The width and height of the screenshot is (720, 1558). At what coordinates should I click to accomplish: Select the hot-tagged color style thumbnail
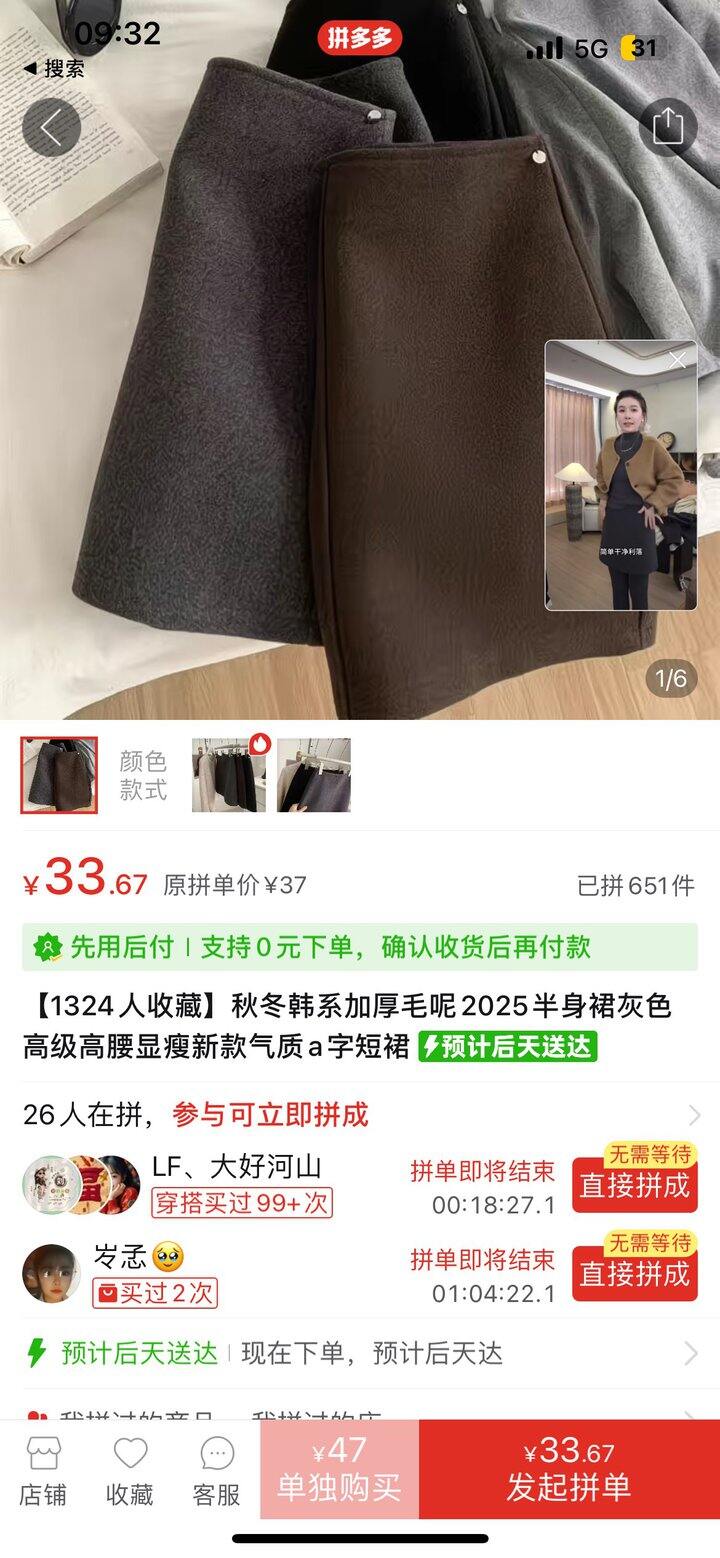pos(229,775)
